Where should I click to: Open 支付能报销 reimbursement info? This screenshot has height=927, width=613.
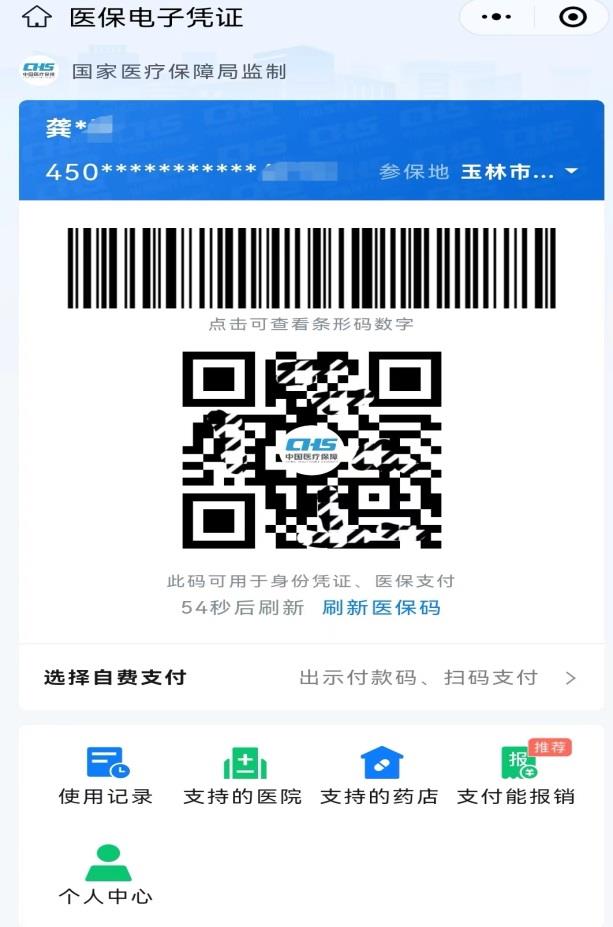coord(517,776)
